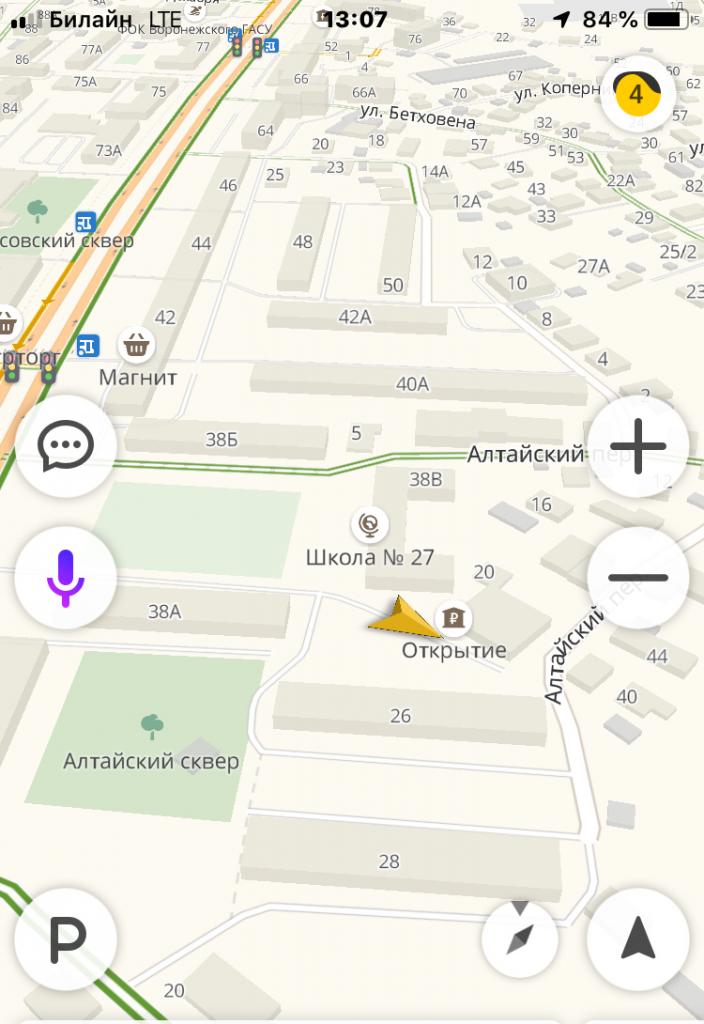Zoom out with the minus button
This screenshot has height=1024, width=704.
pos(637,578)
